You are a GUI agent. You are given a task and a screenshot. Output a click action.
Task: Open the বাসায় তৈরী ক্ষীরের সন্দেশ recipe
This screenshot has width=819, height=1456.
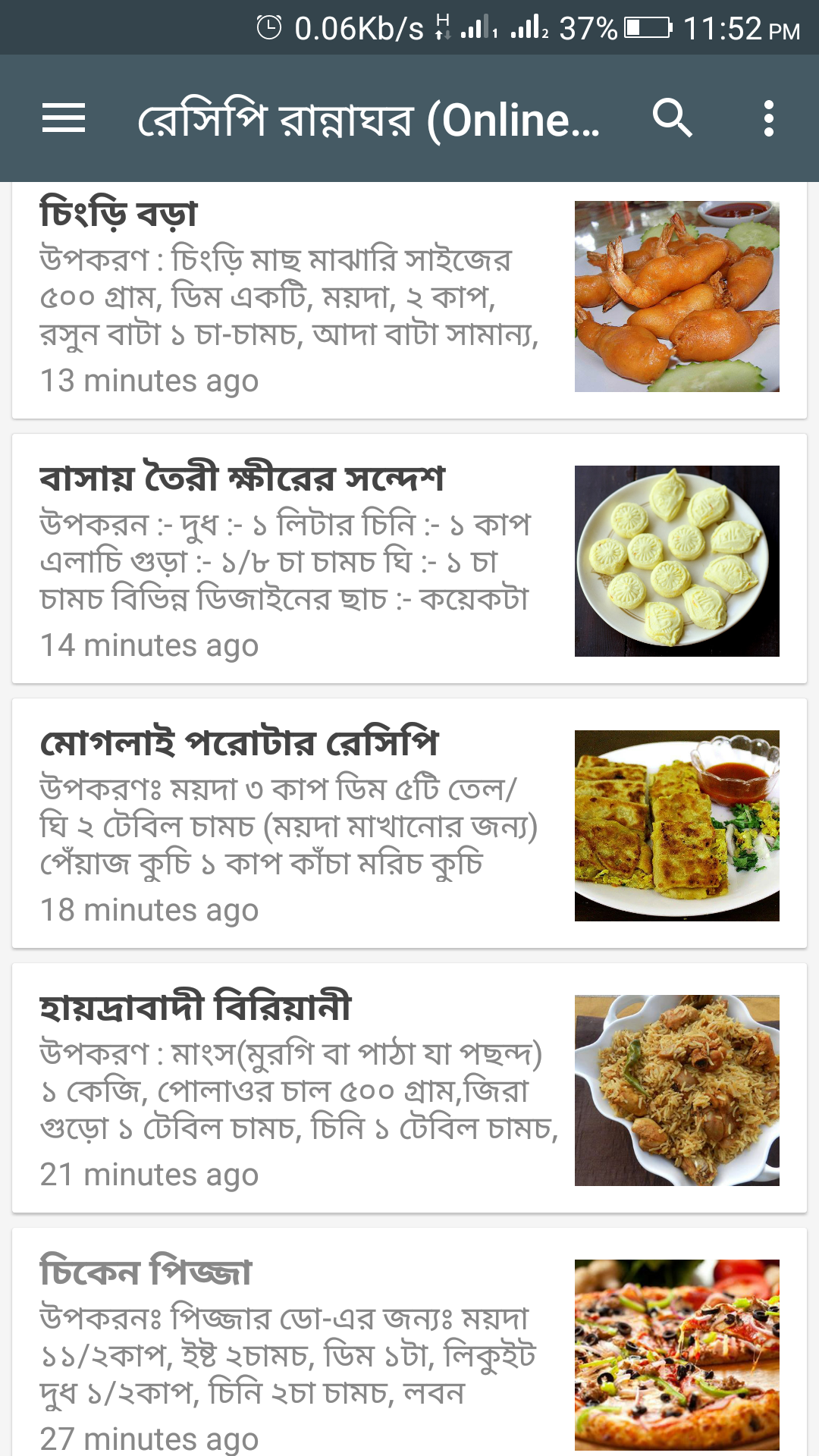click(409, 559)
